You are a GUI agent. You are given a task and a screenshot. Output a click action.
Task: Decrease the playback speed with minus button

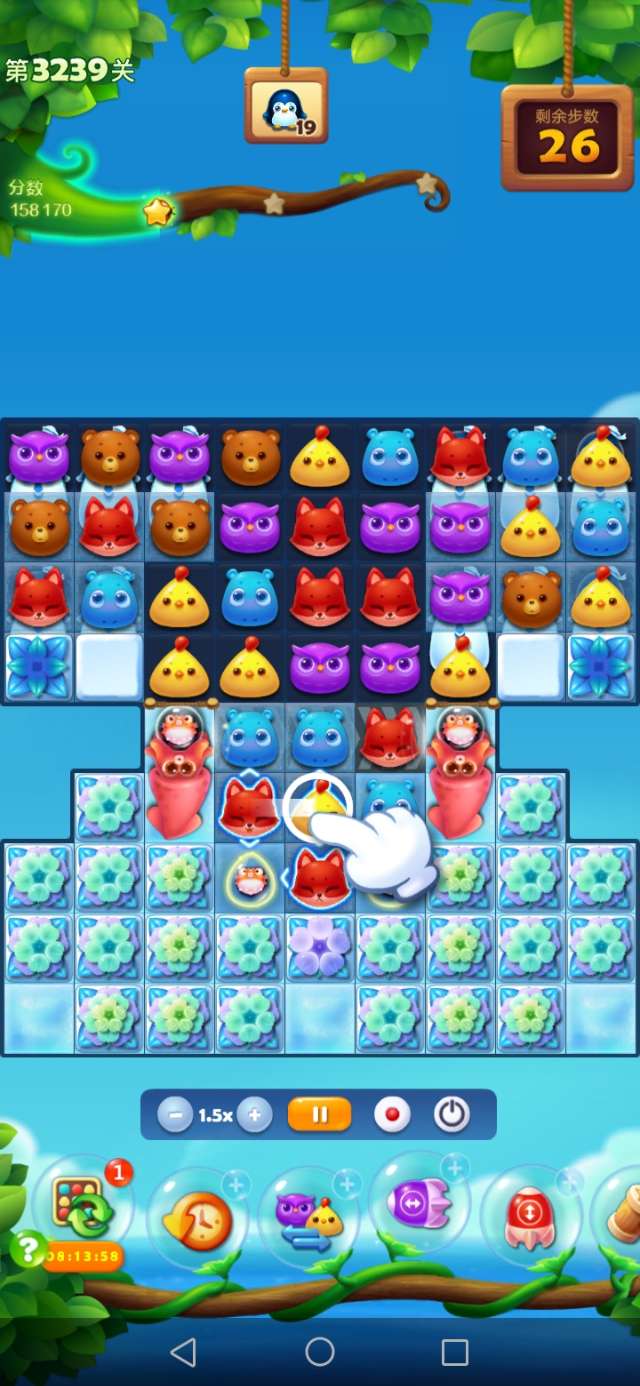tap(175, 1115)
